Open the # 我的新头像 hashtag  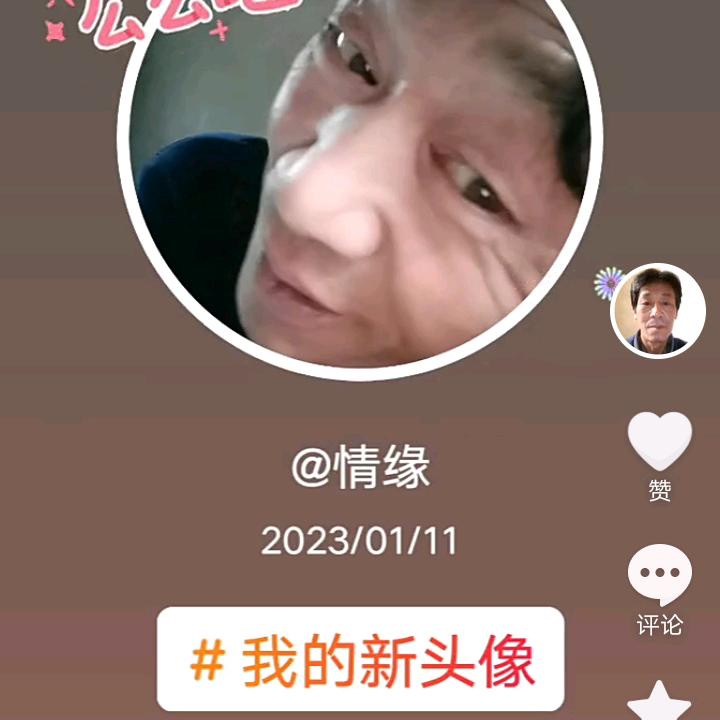360,659
